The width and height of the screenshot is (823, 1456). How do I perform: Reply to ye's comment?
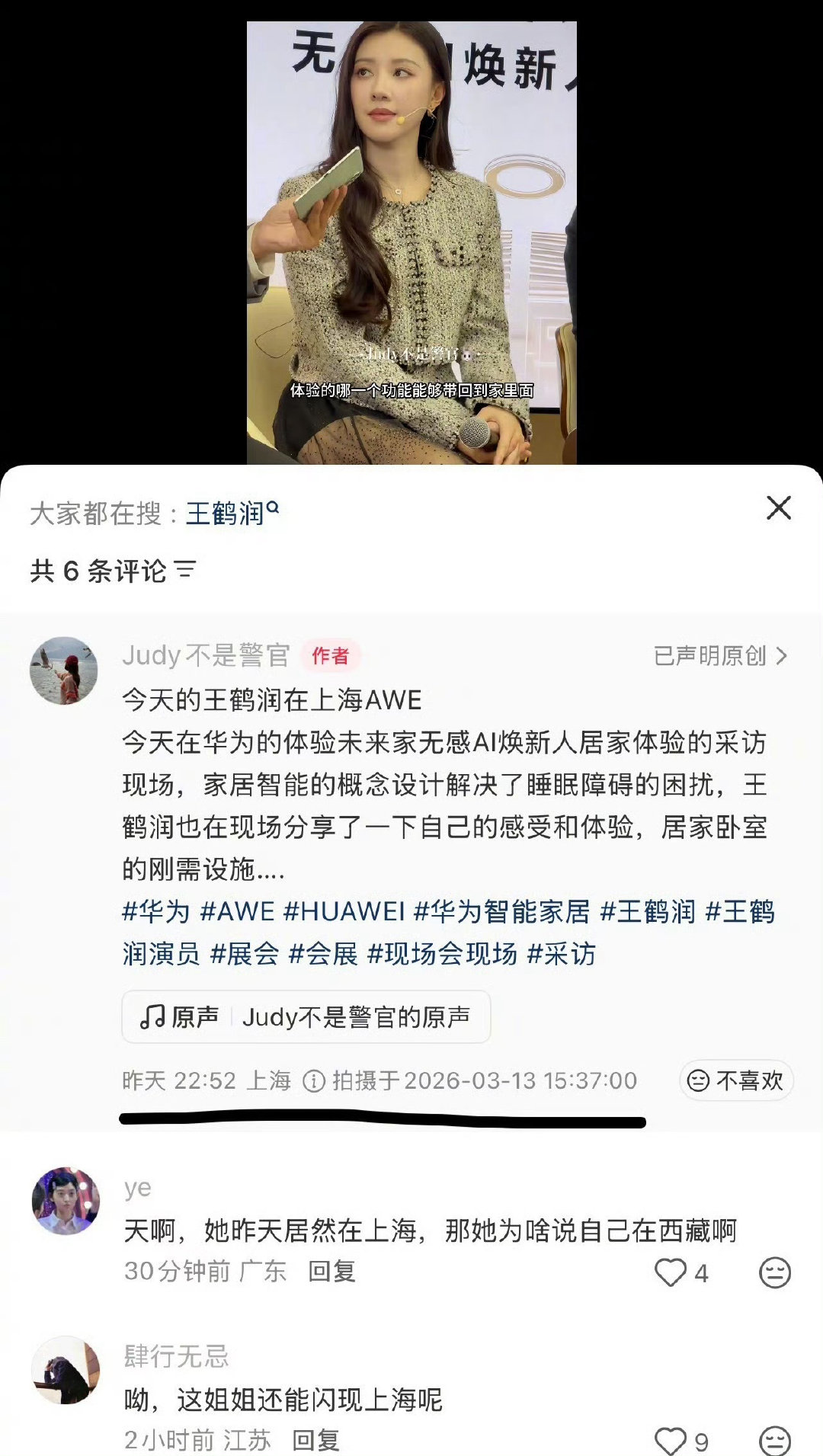point(331,1271)
